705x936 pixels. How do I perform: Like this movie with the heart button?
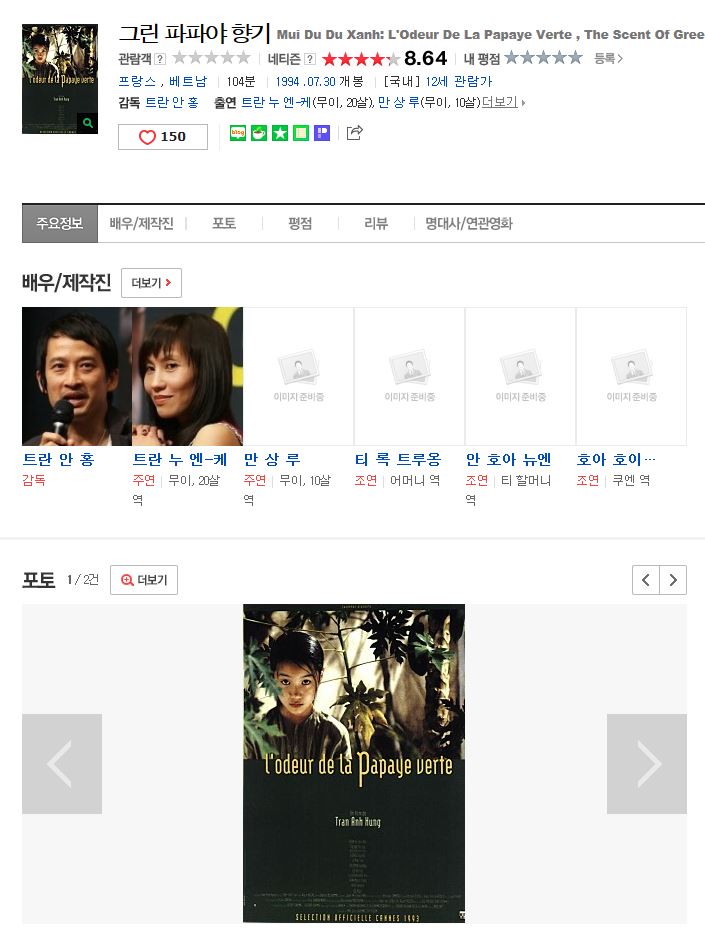(162, 137)
